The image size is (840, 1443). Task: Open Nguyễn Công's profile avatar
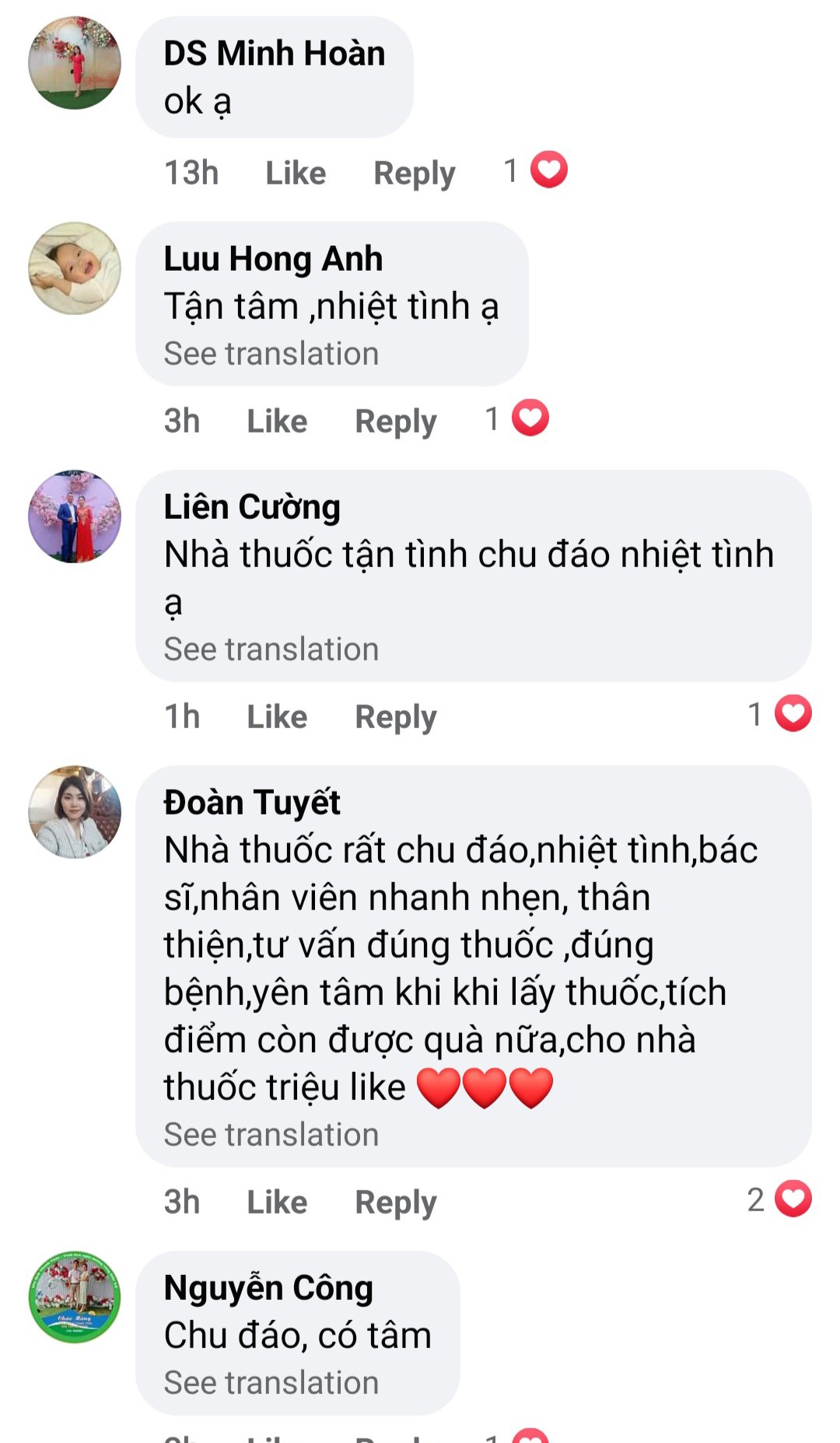click(75, 1297)
